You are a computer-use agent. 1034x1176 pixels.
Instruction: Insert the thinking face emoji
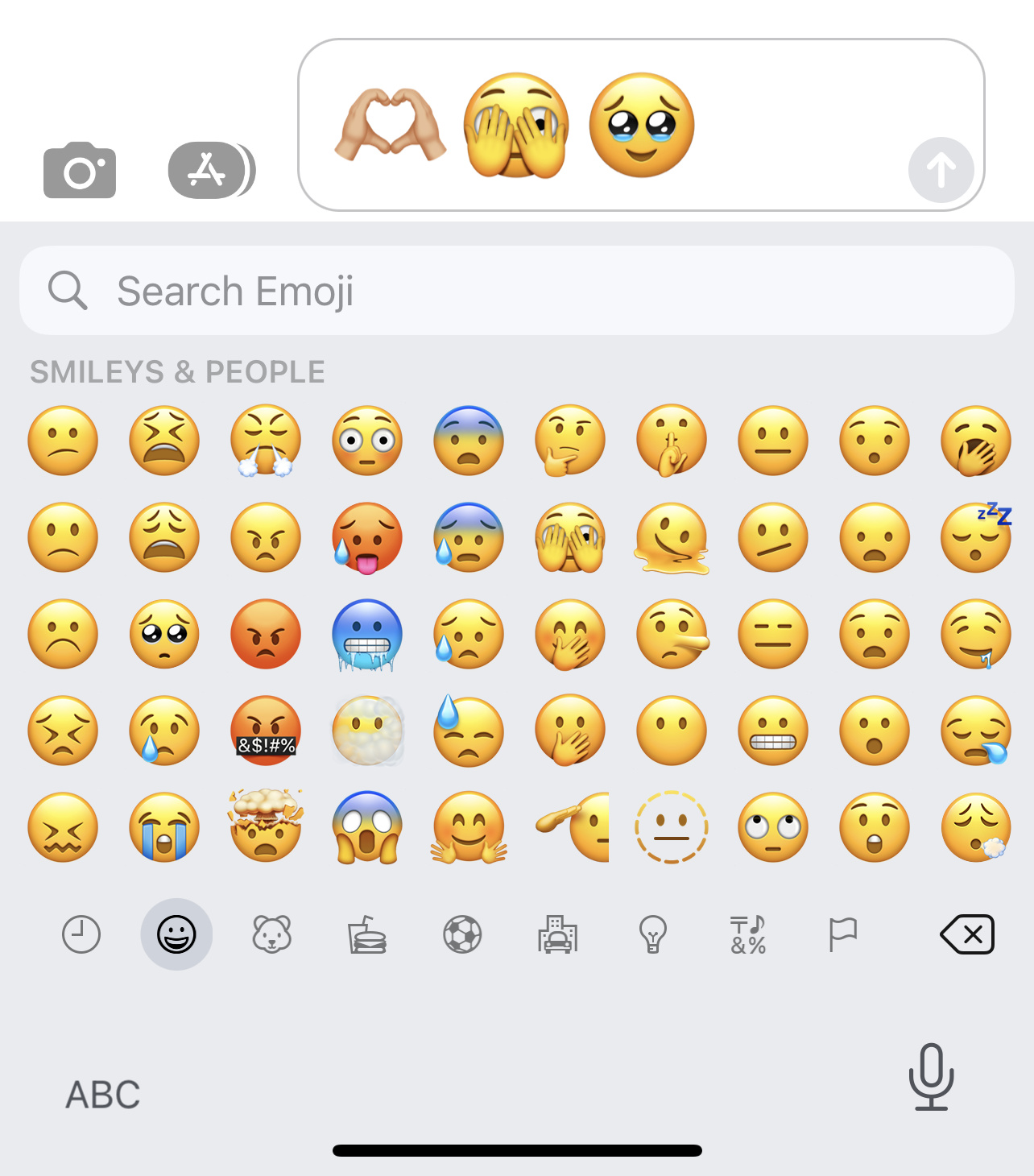569,441
